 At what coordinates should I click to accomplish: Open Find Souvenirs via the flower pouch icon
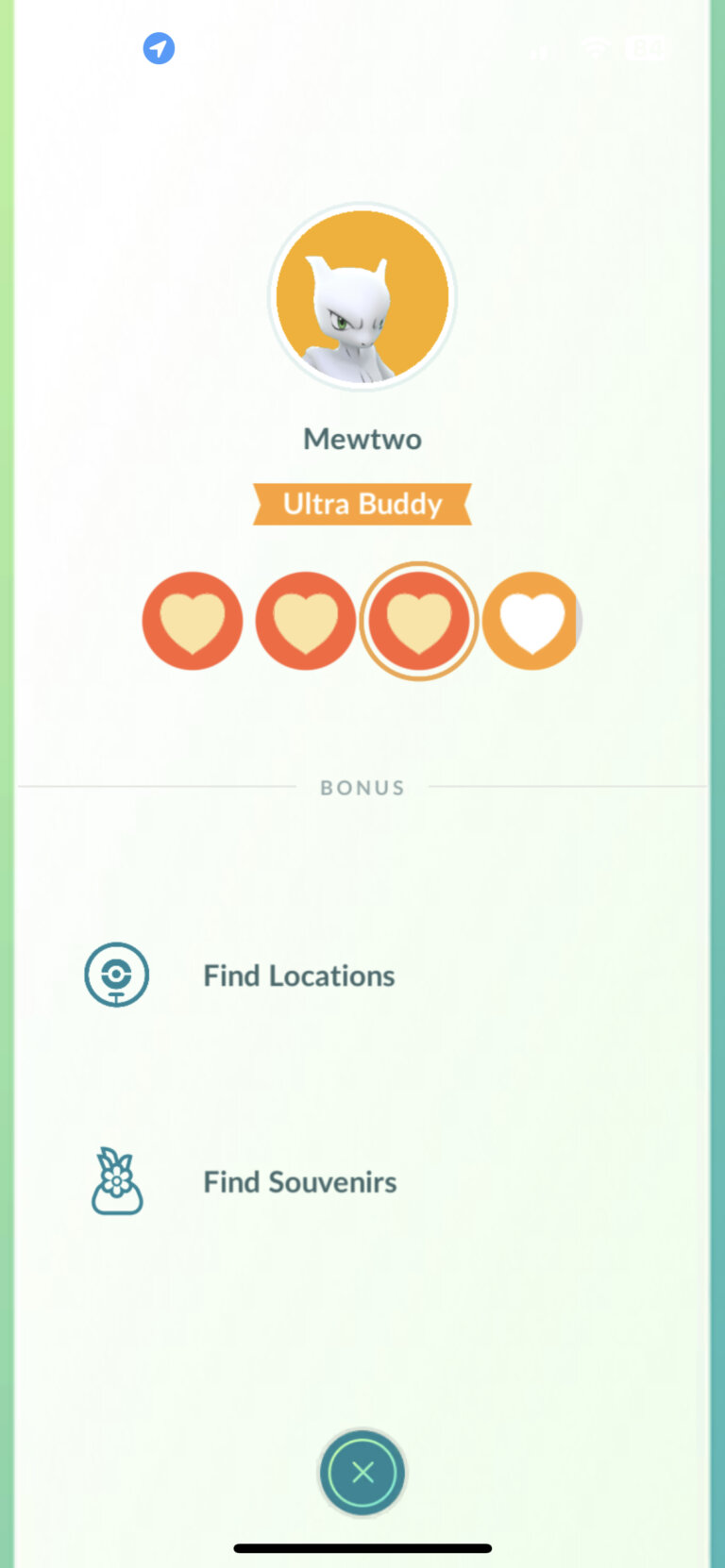[x=116, y=1181]
